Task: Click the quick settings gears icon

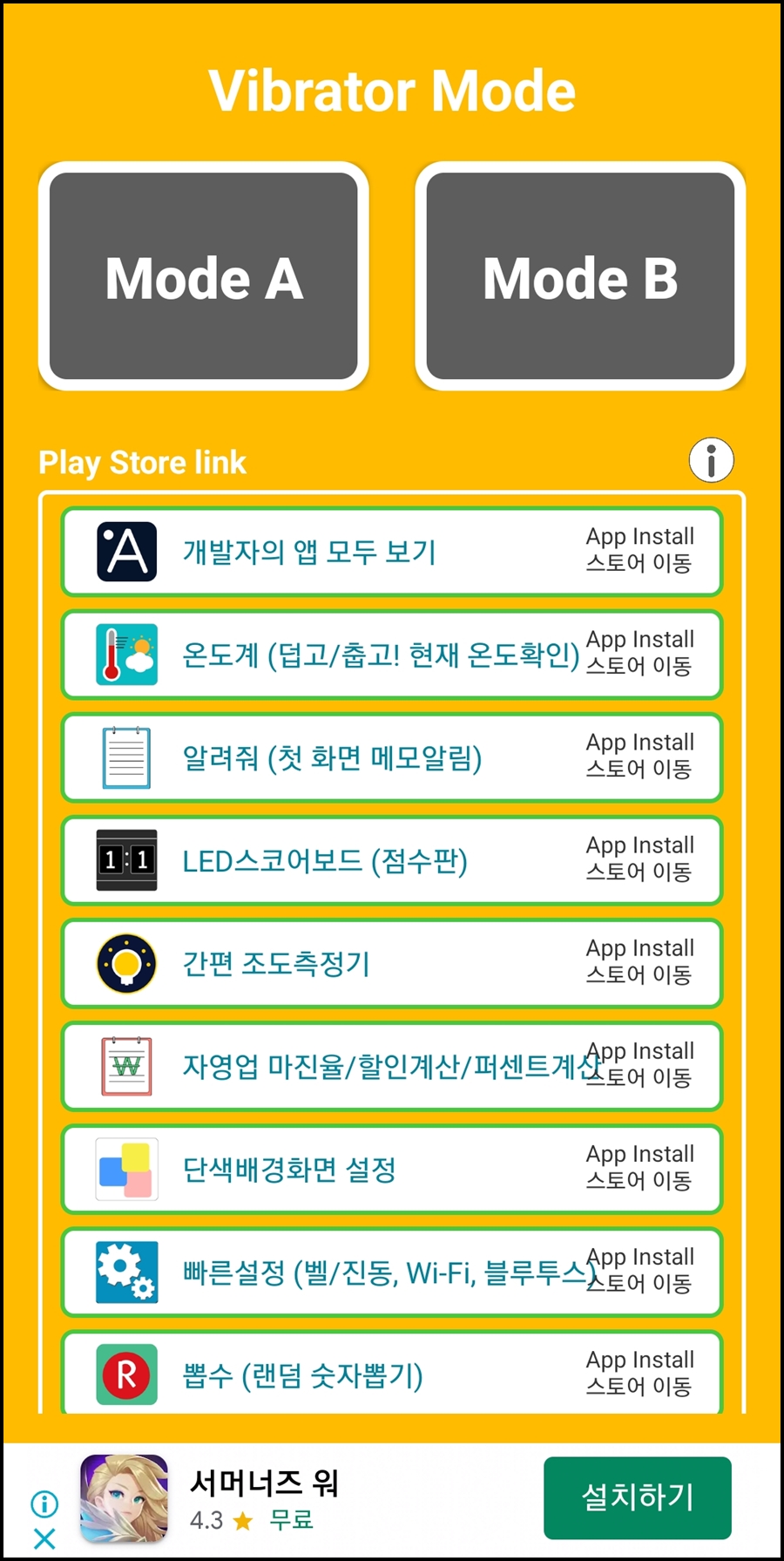Action: coord(125,1273)
